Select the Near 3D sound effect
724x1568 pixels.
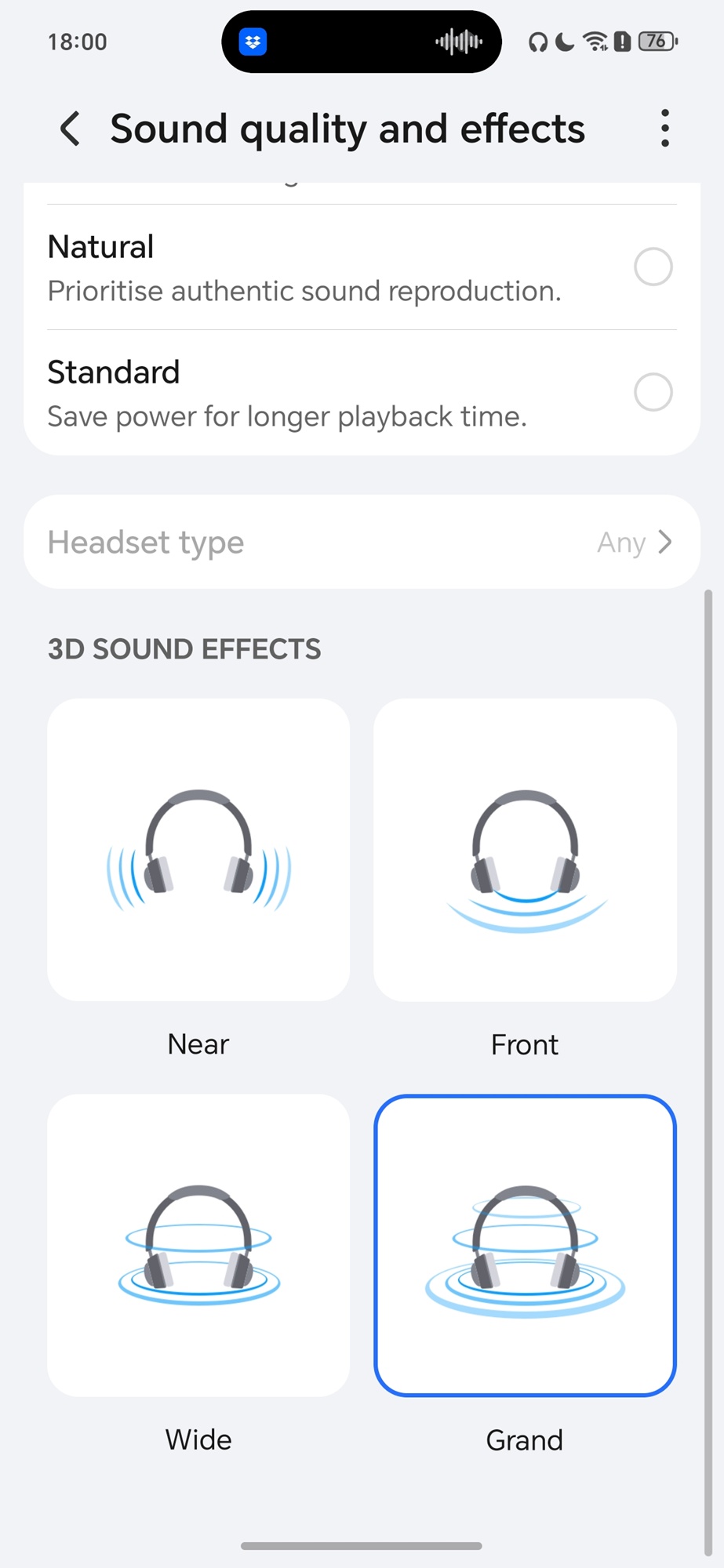[198, 850]
